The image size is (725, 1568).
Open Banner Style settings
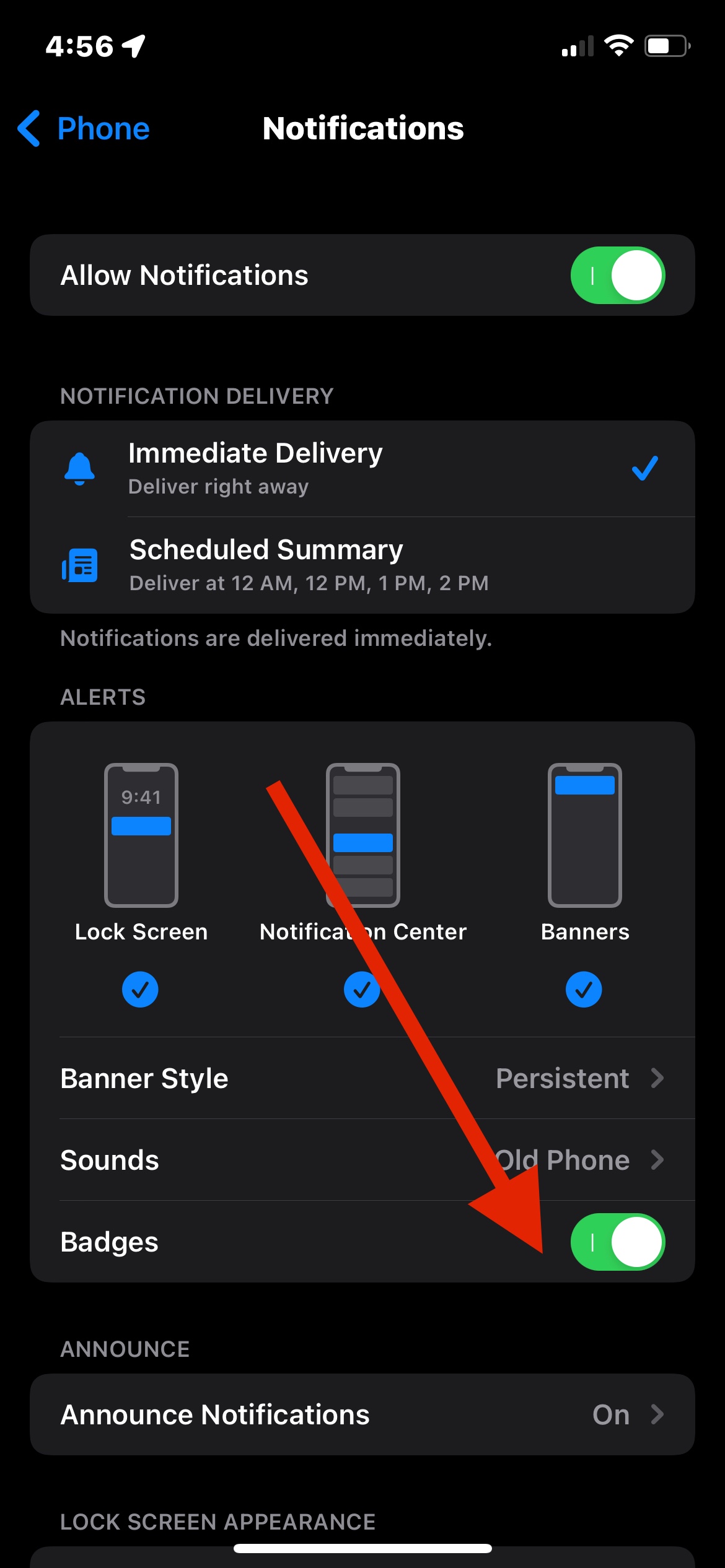362,1078
